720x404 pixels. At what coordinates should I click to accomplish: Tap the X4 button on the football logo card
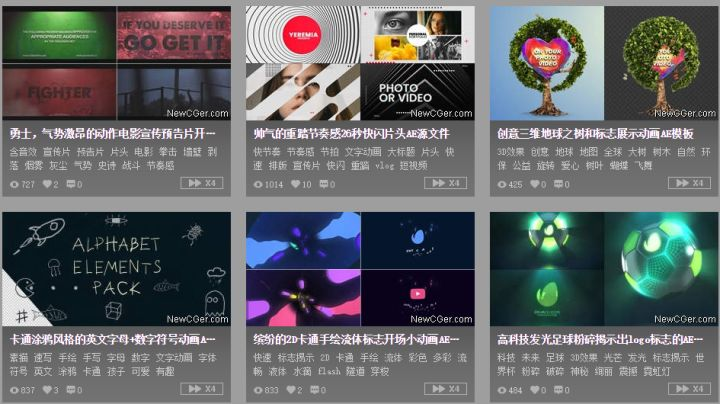click(691, 390)
